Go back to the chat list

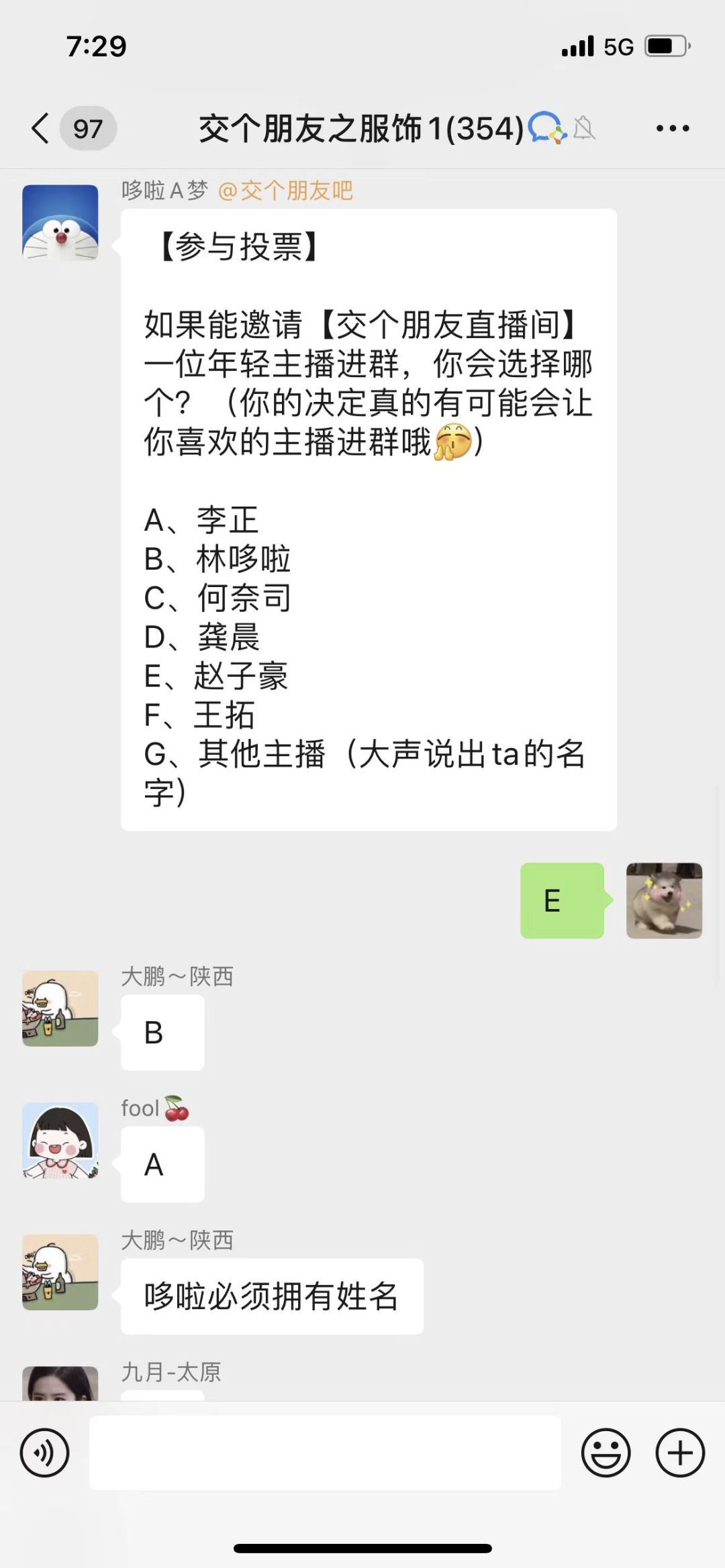[42, 128]
